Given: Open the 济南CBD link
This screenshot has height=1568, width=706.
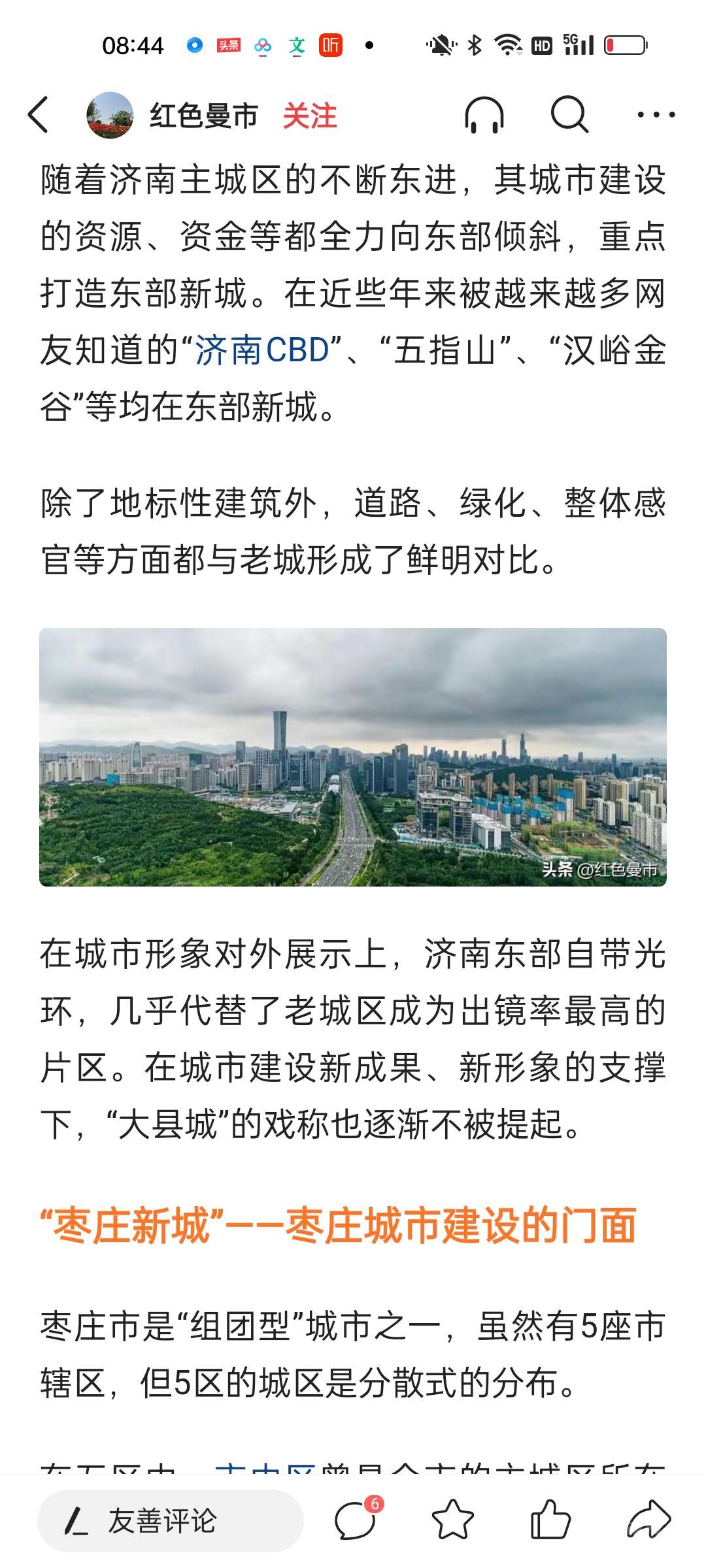Looking at the screenshot, I should (262, 350).
